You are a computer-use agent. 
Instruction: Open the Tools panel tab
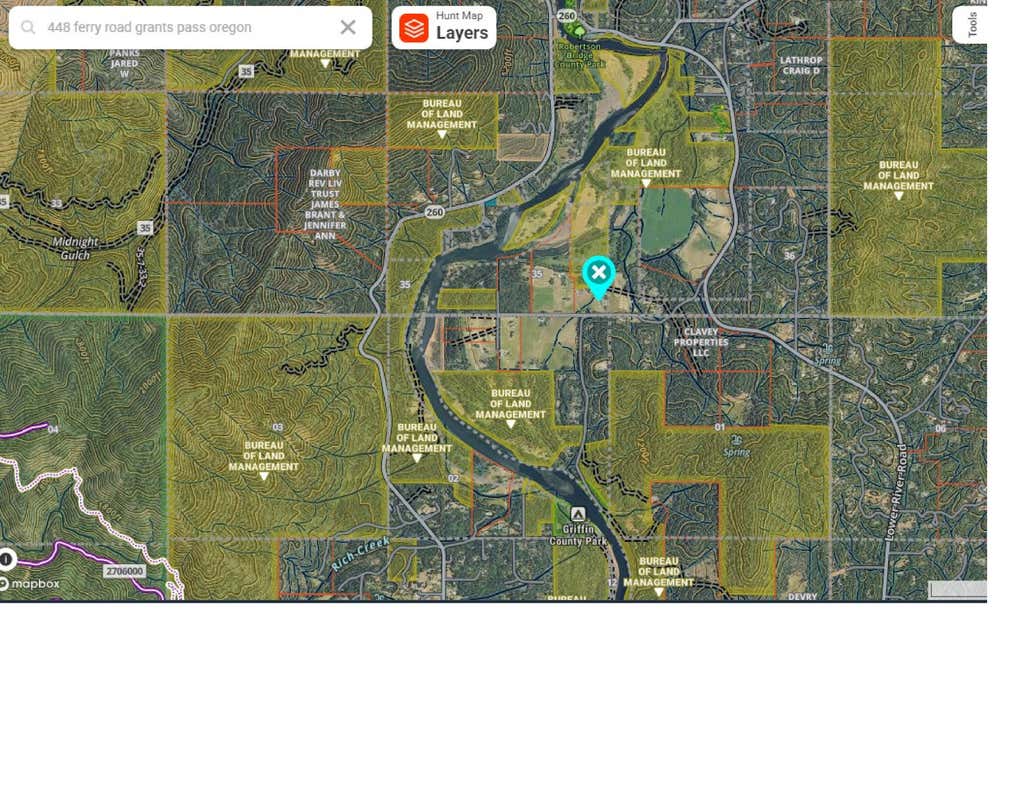click(x=970, y=25)
